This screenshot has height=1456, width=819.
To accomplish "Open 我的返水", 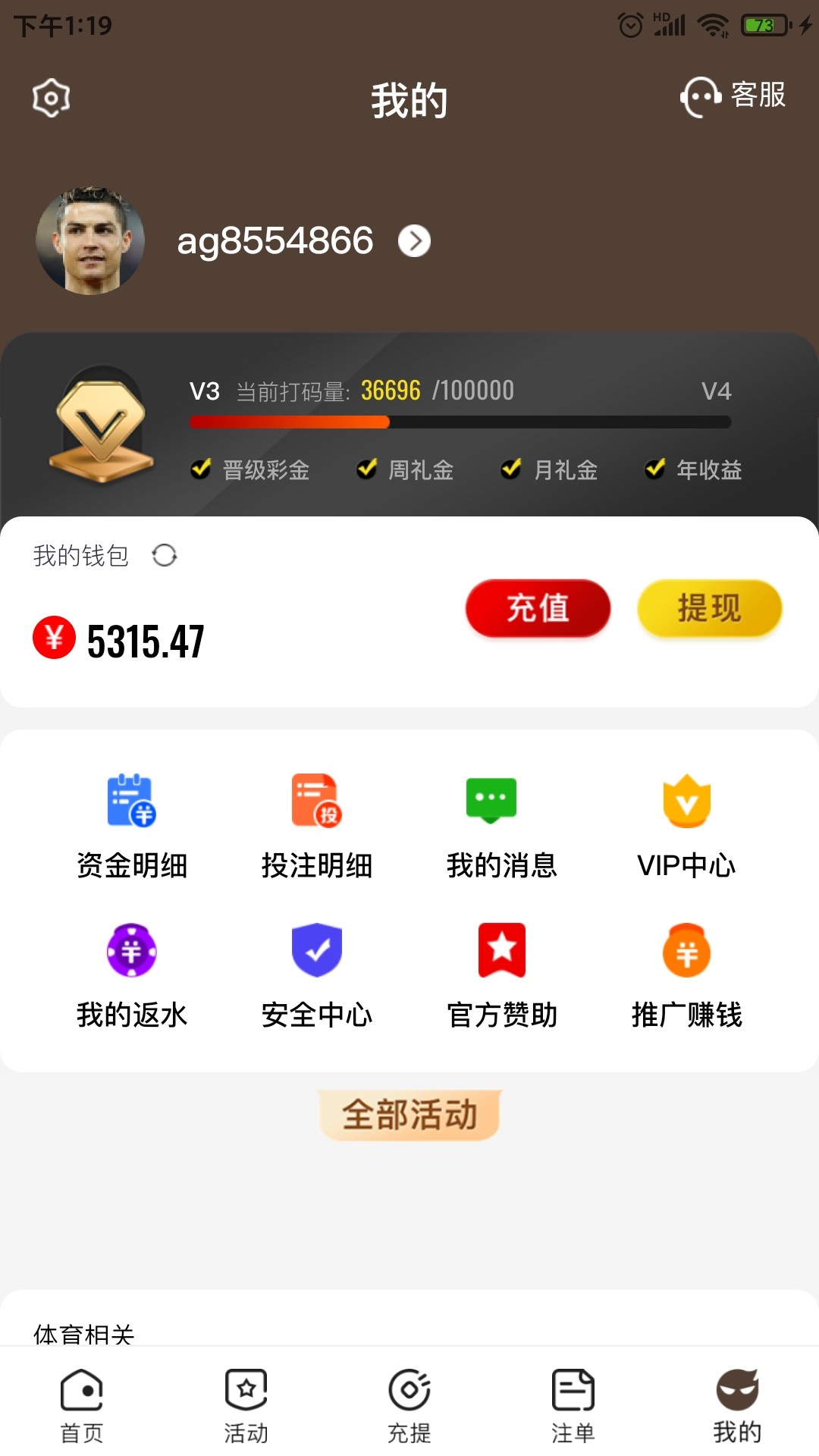I will tap(132, 974).
